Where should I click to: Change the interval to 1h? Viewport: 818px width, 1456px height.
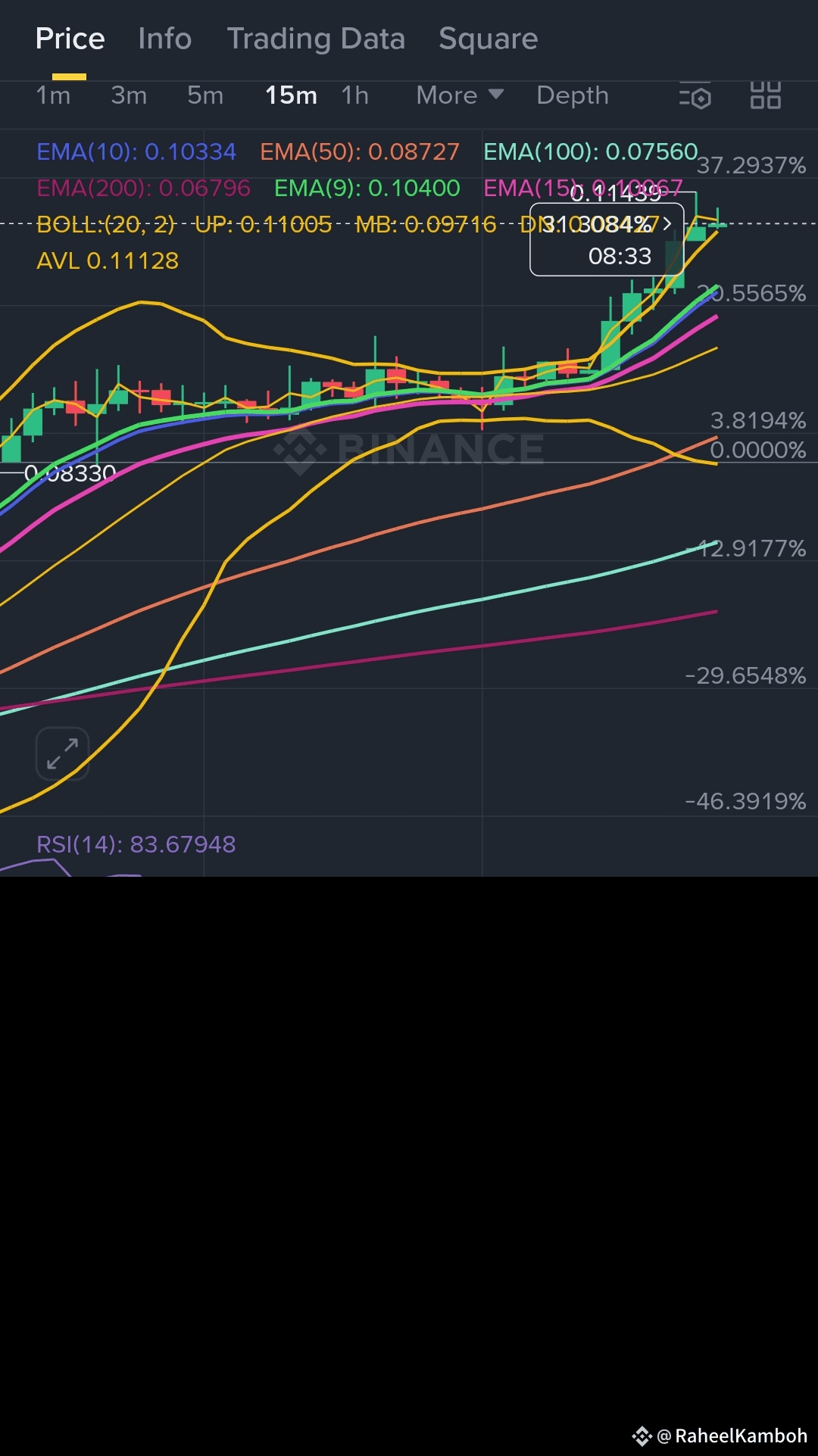[x=354, y=95]
